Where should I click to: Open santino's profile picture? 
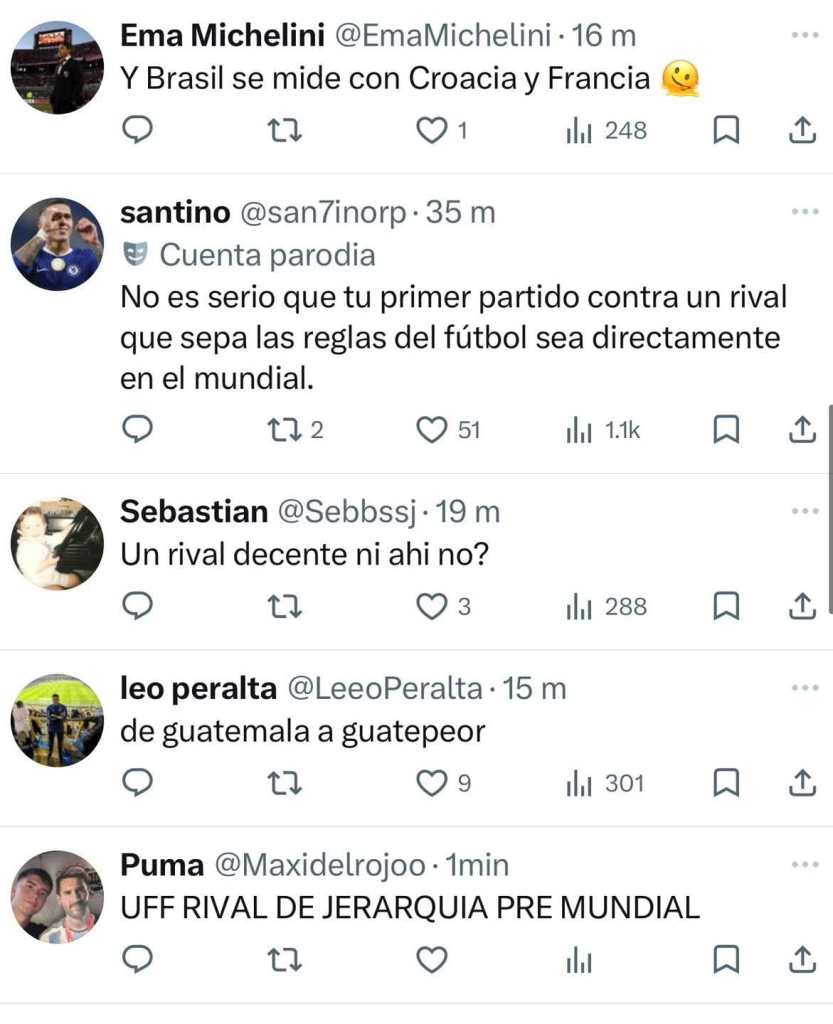point(57,244)
